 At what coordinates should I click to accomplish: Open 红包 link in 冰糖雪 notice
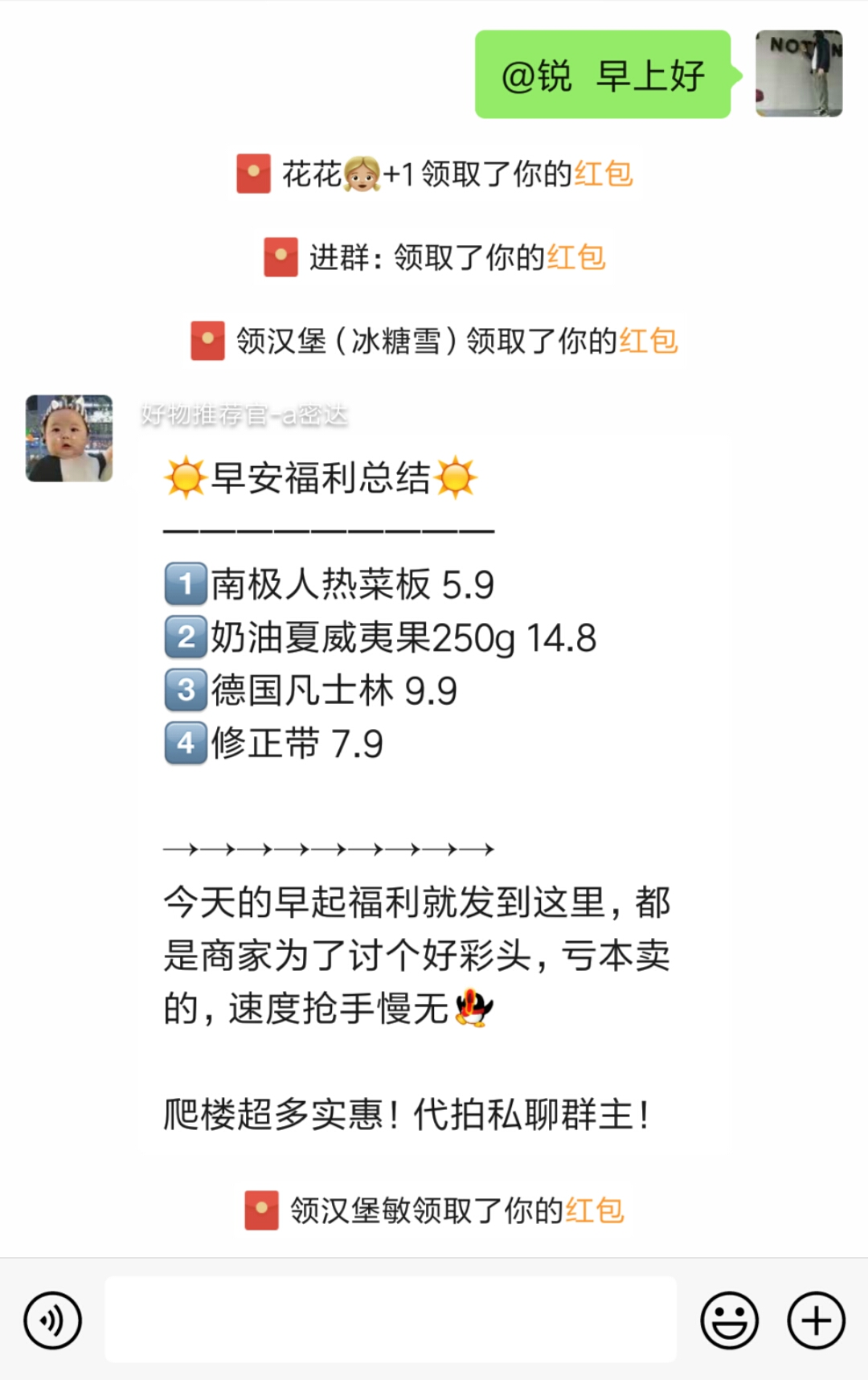click(x=649, y=341)
